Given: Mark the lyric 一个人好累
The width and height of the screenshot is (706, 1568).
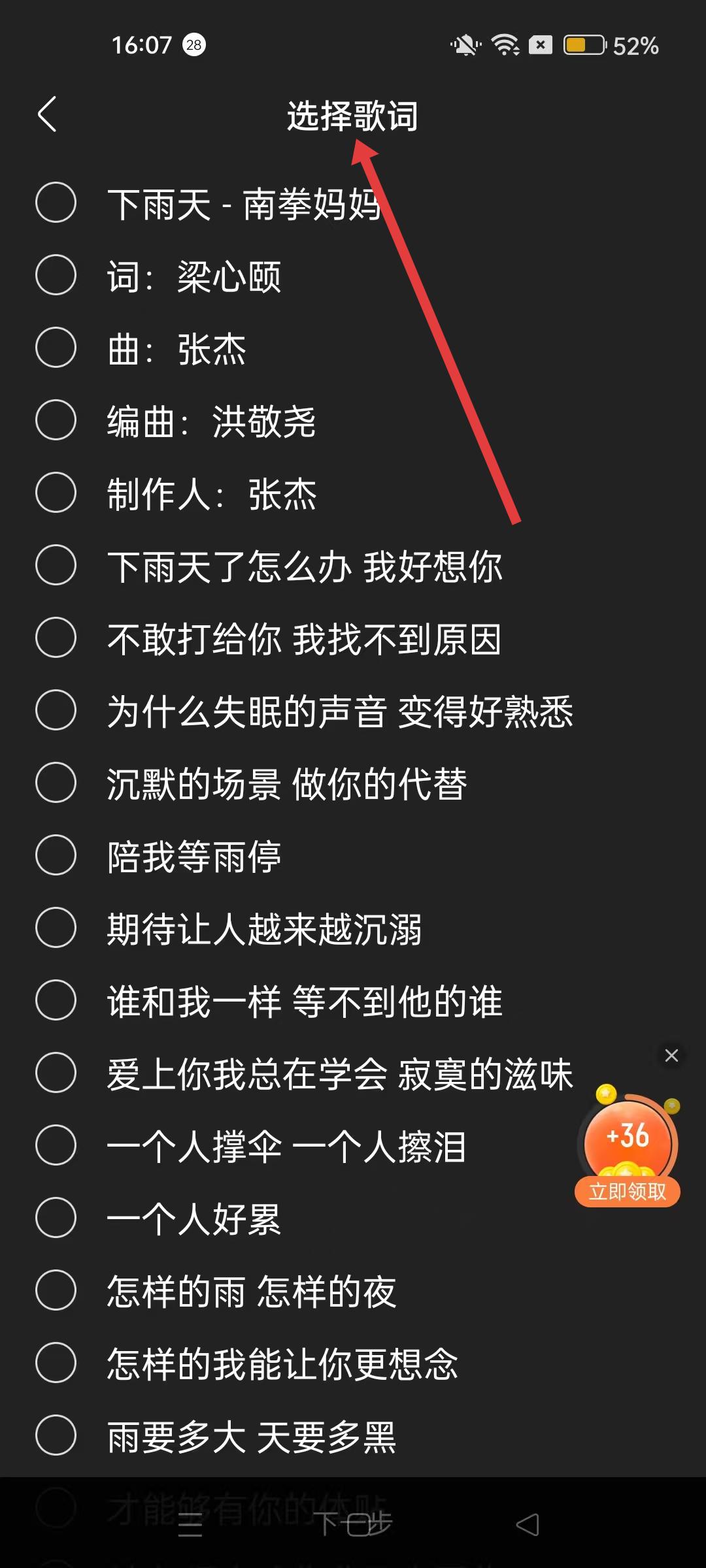Looking at the screenshot, I should (x=56, y=1218).
